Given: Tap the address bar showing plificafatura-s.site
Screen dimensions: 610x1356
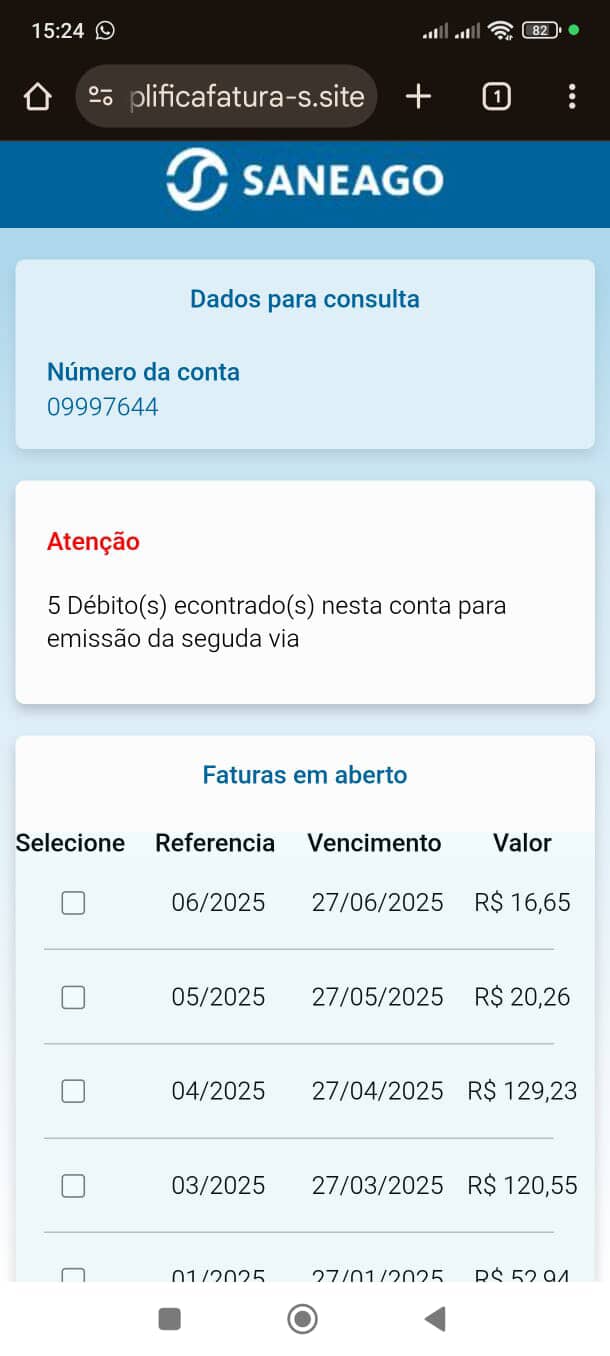Looking at the screenshot, I should point(246,97).
